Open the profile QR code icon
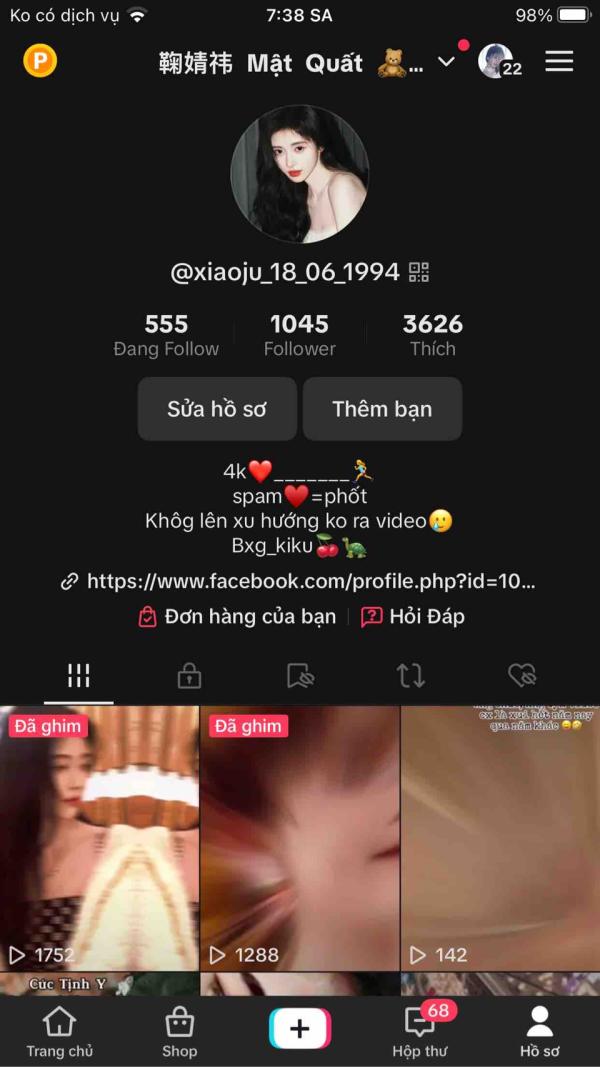The width and height of the screenshot is (600, 1067). click(x=419, y=272)
